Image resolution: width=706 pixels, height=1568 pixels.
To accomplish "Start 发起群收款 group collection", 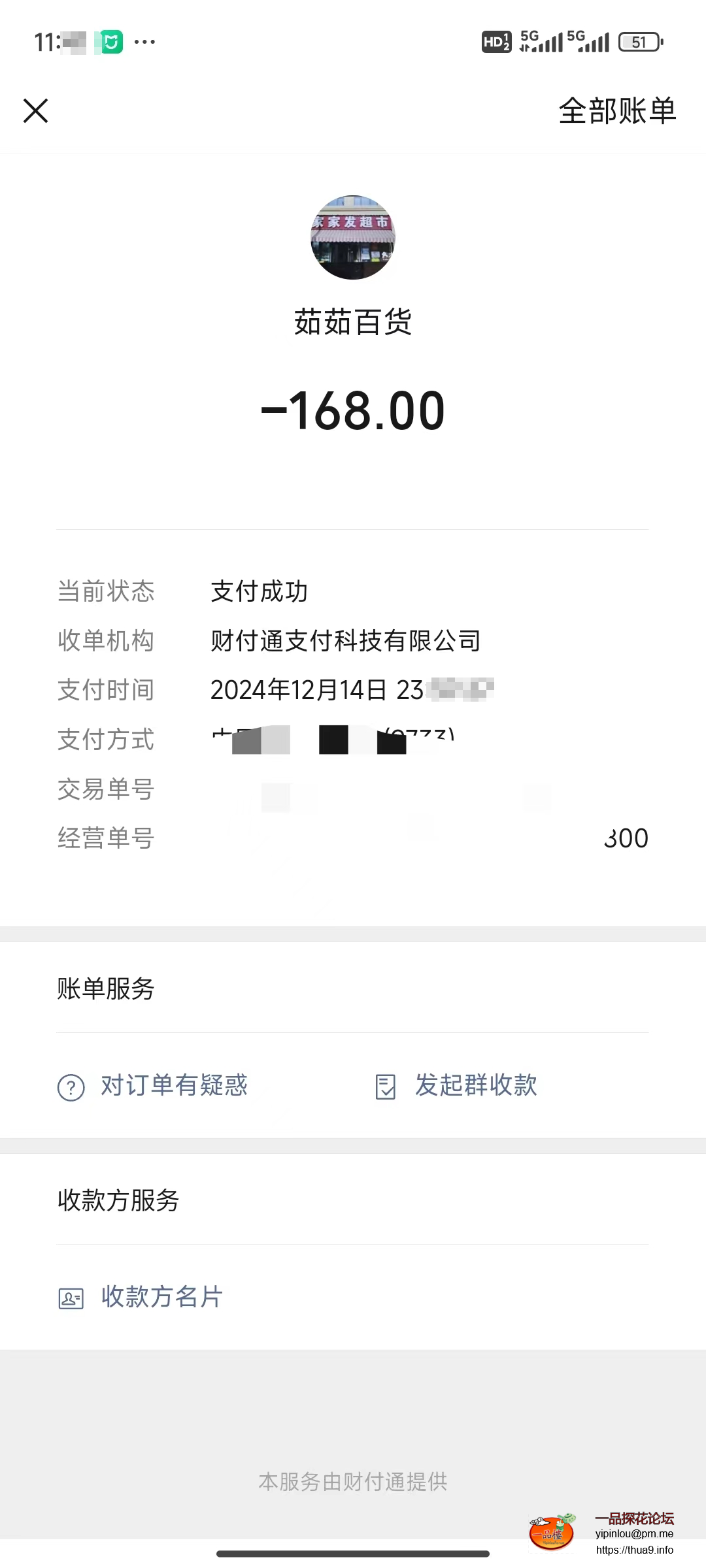I will coord(458,1086).
